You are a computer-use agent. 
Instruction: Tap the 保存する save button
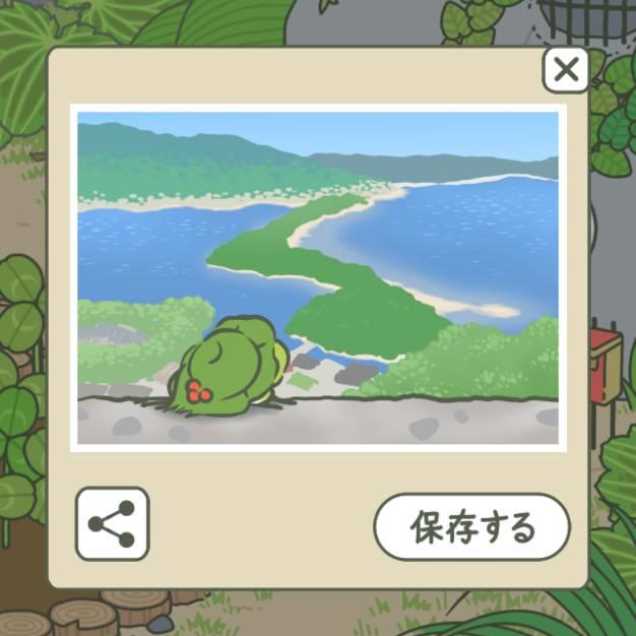coord(472,527)
